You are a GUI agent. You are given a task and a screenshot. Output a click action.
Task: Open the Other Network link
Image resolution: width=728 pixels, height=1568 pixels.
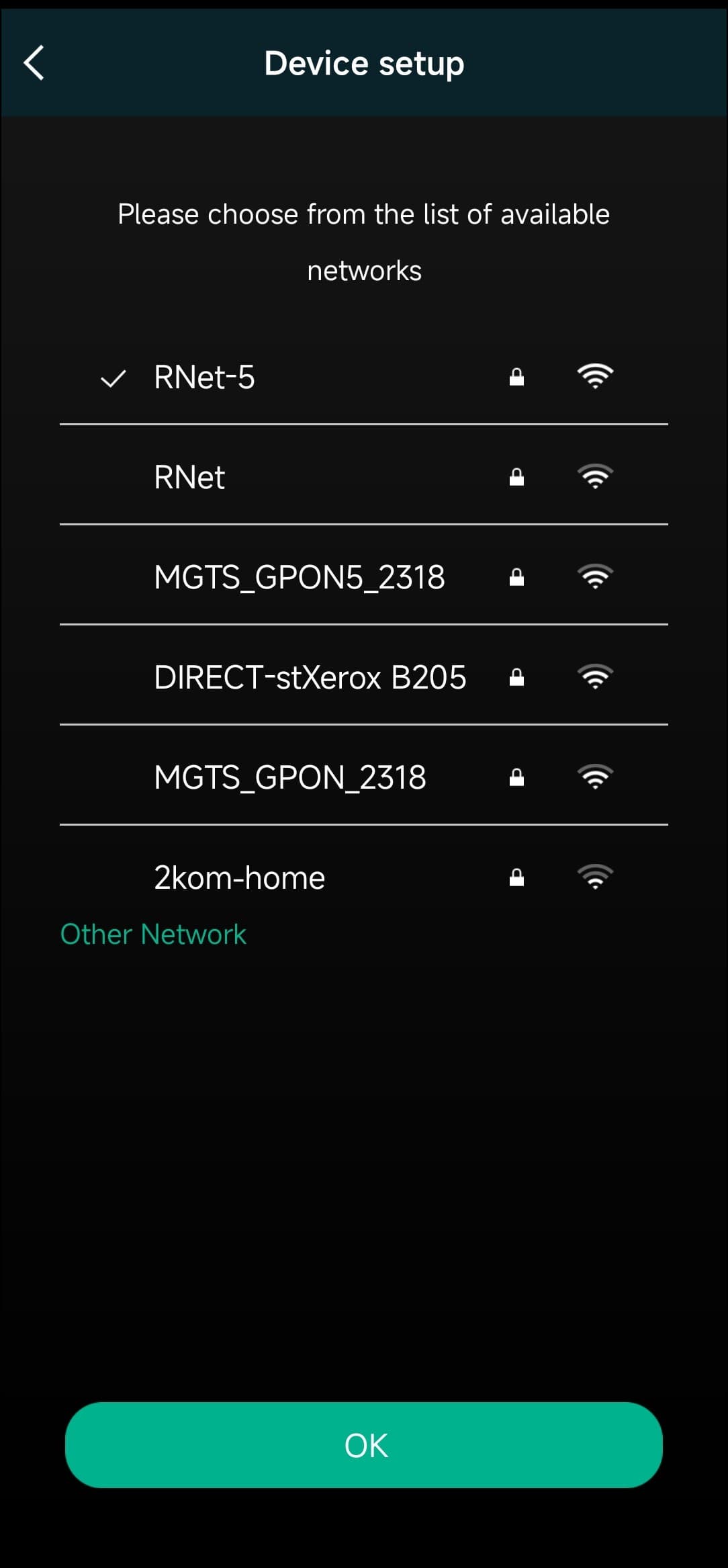click(x=153, y=934)
